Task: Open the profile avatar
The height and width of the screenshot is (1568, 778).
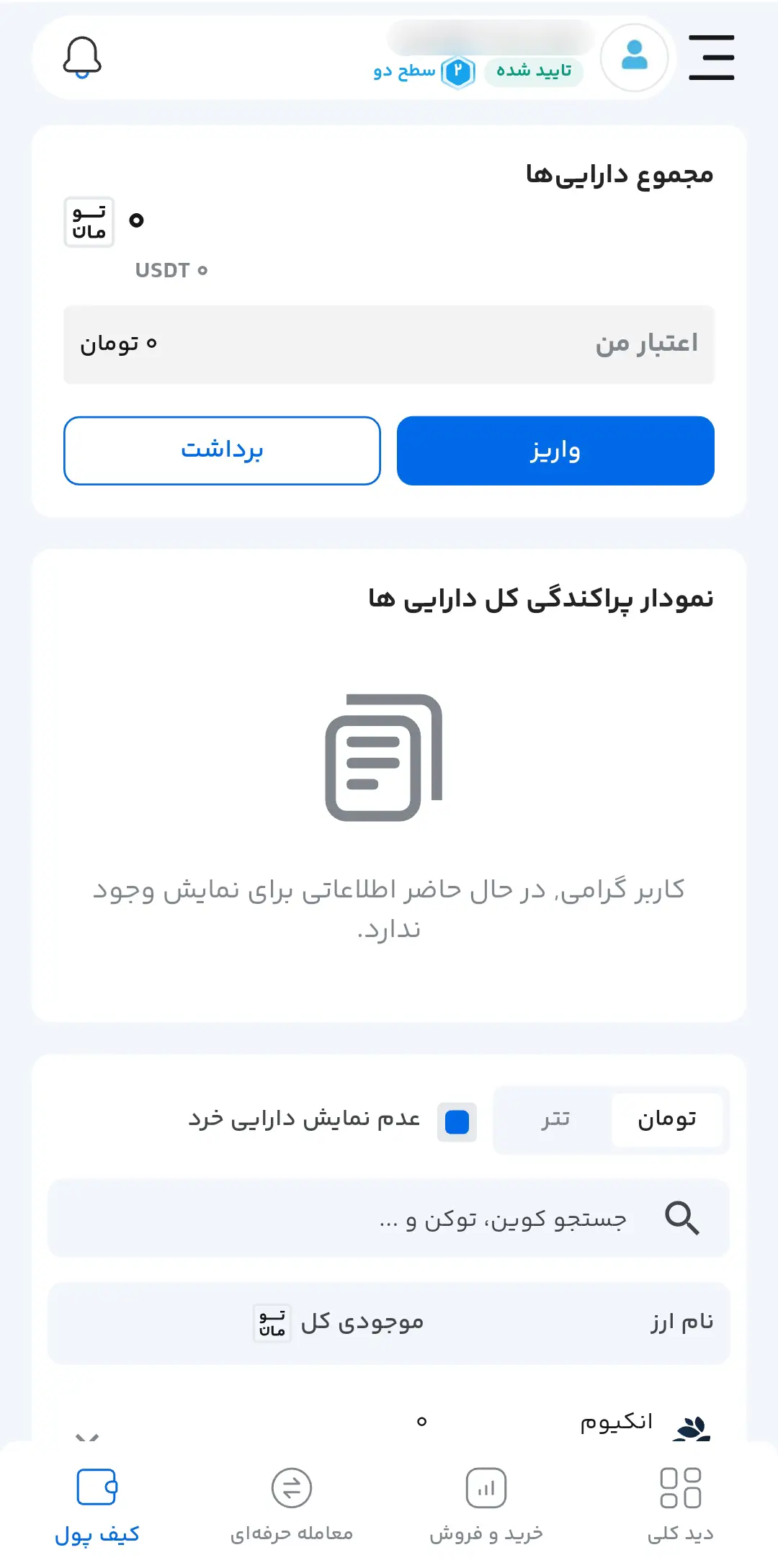Action: pyautogui.click(x=634, y=57)
